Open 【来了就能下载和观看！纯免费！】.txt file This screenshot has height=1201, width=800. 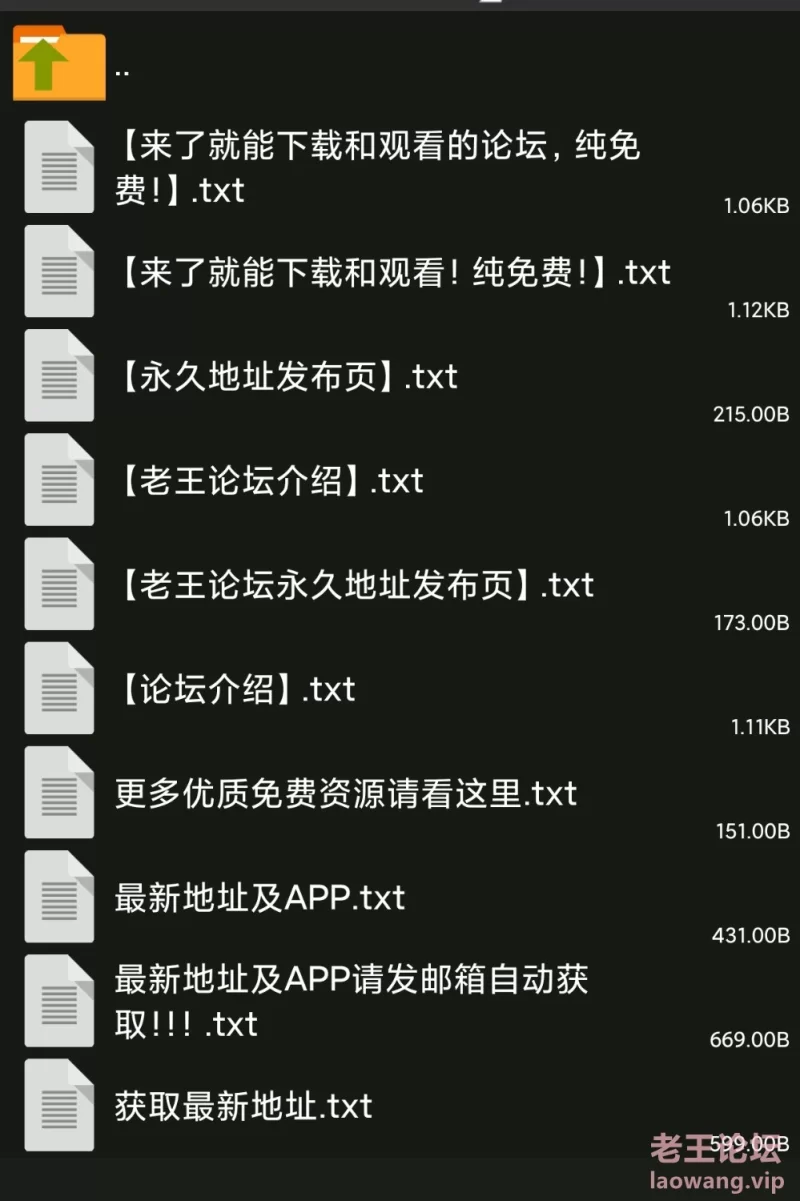(x=393, y=272)
